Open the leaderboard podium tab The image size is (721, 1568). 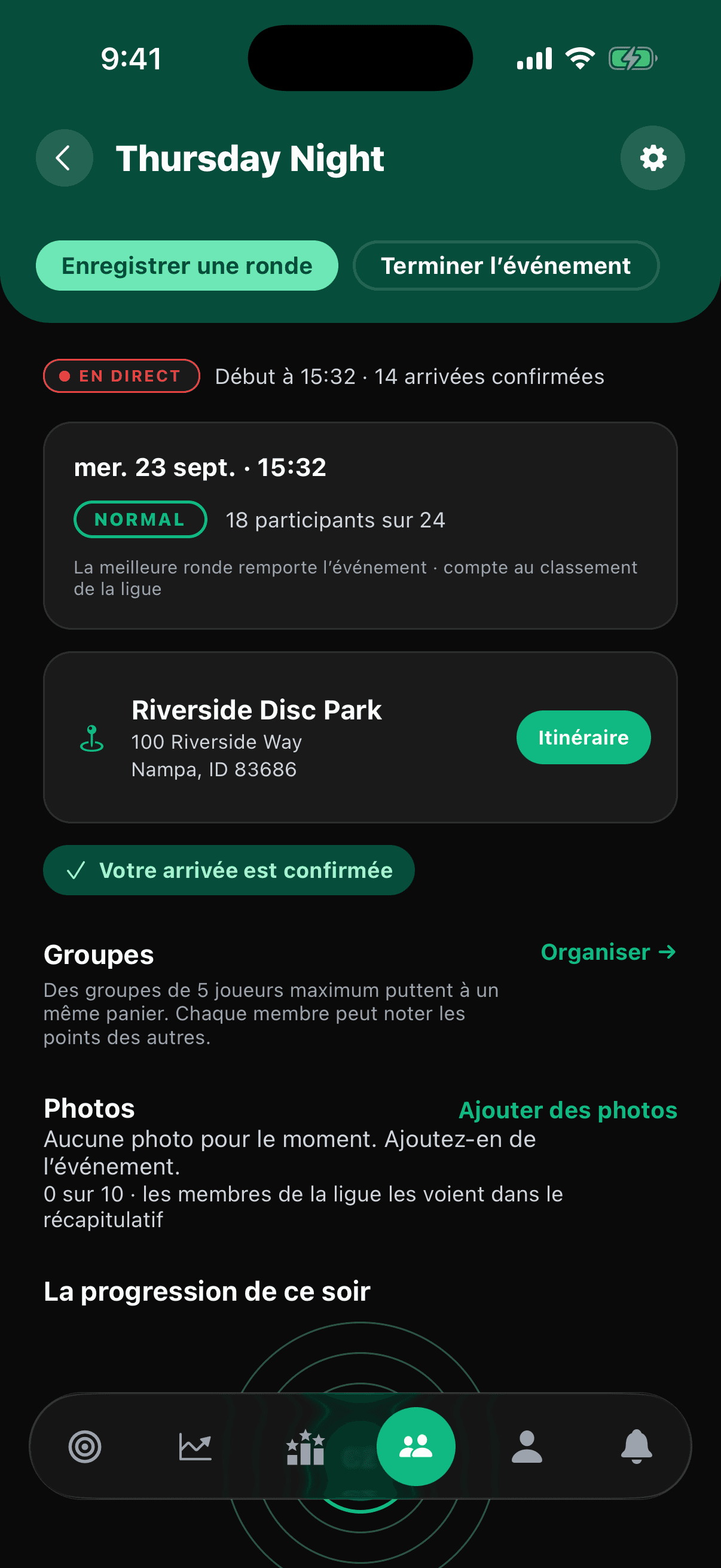(305, 1446)
